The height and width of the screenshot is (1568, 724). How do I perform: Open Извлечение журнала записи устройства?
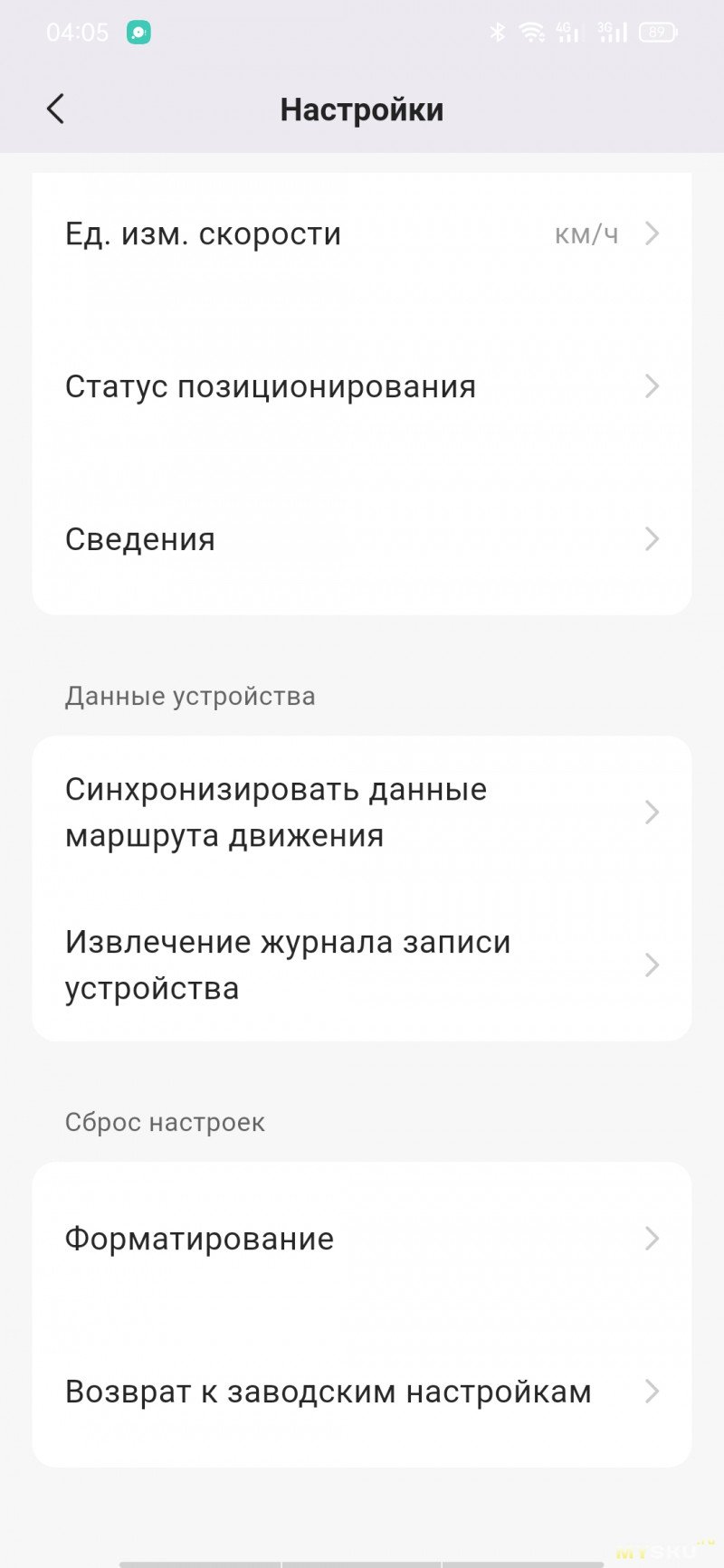tap(362, 965)
